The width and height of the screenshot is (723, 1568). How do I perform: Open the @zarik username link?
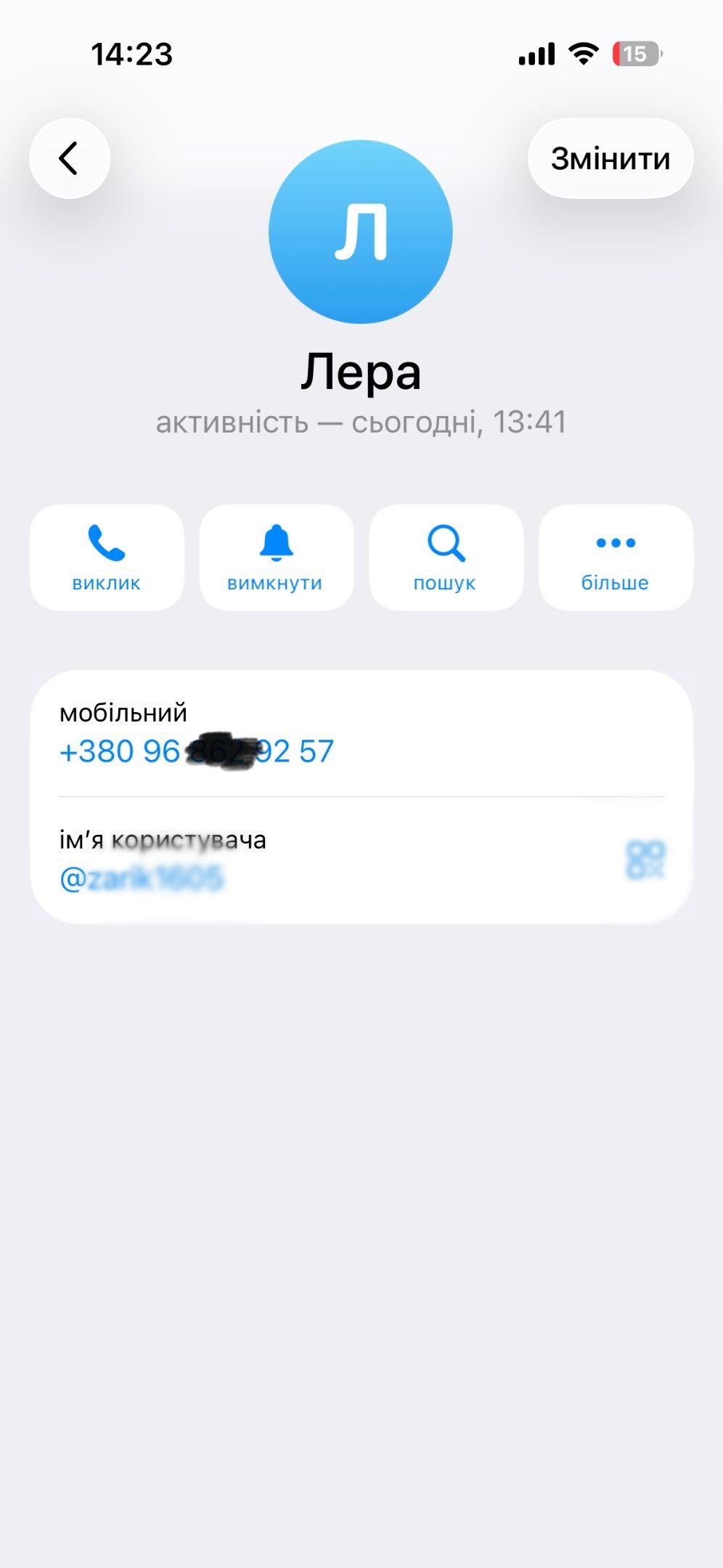[142, 879]
